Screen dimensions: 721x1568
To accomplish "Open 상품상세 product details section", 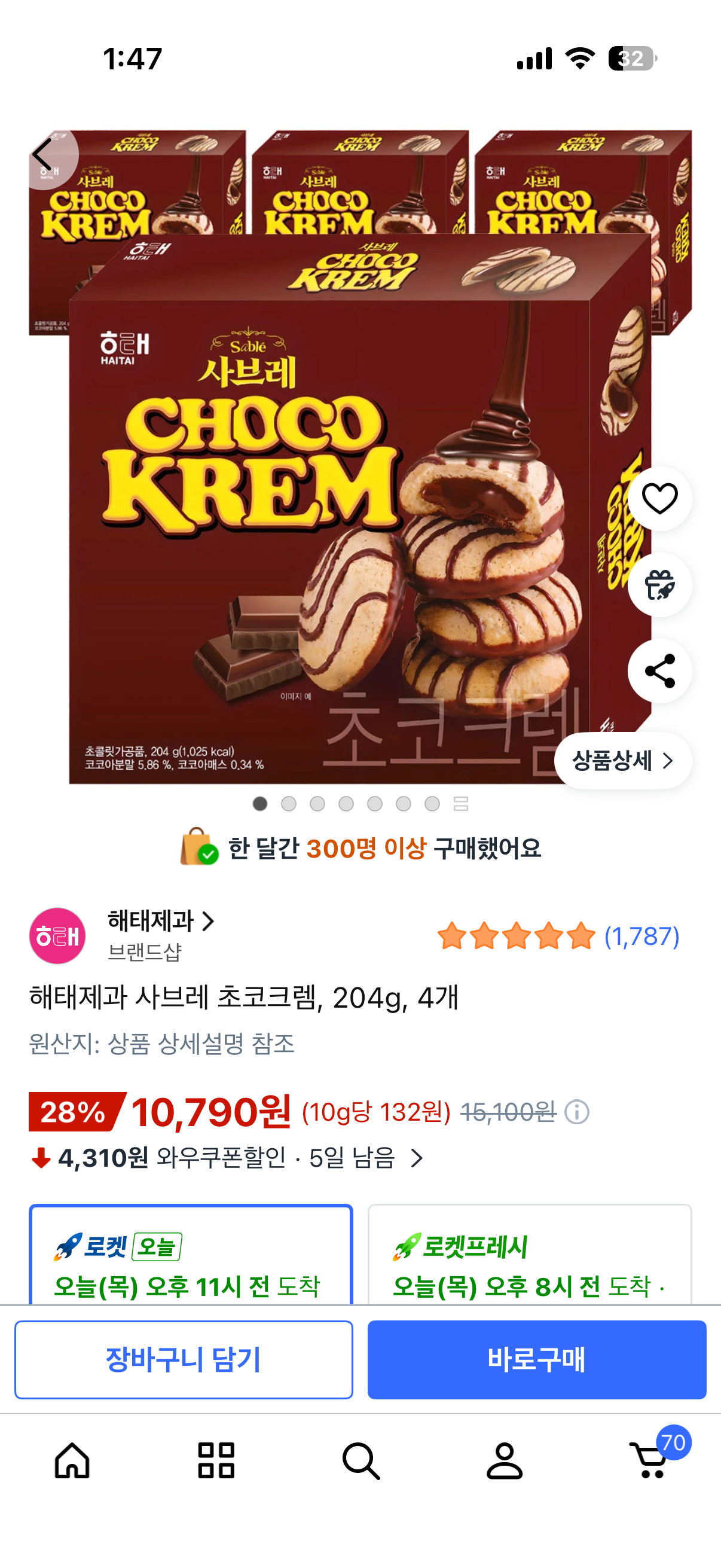I will click(x=622, y=761).
